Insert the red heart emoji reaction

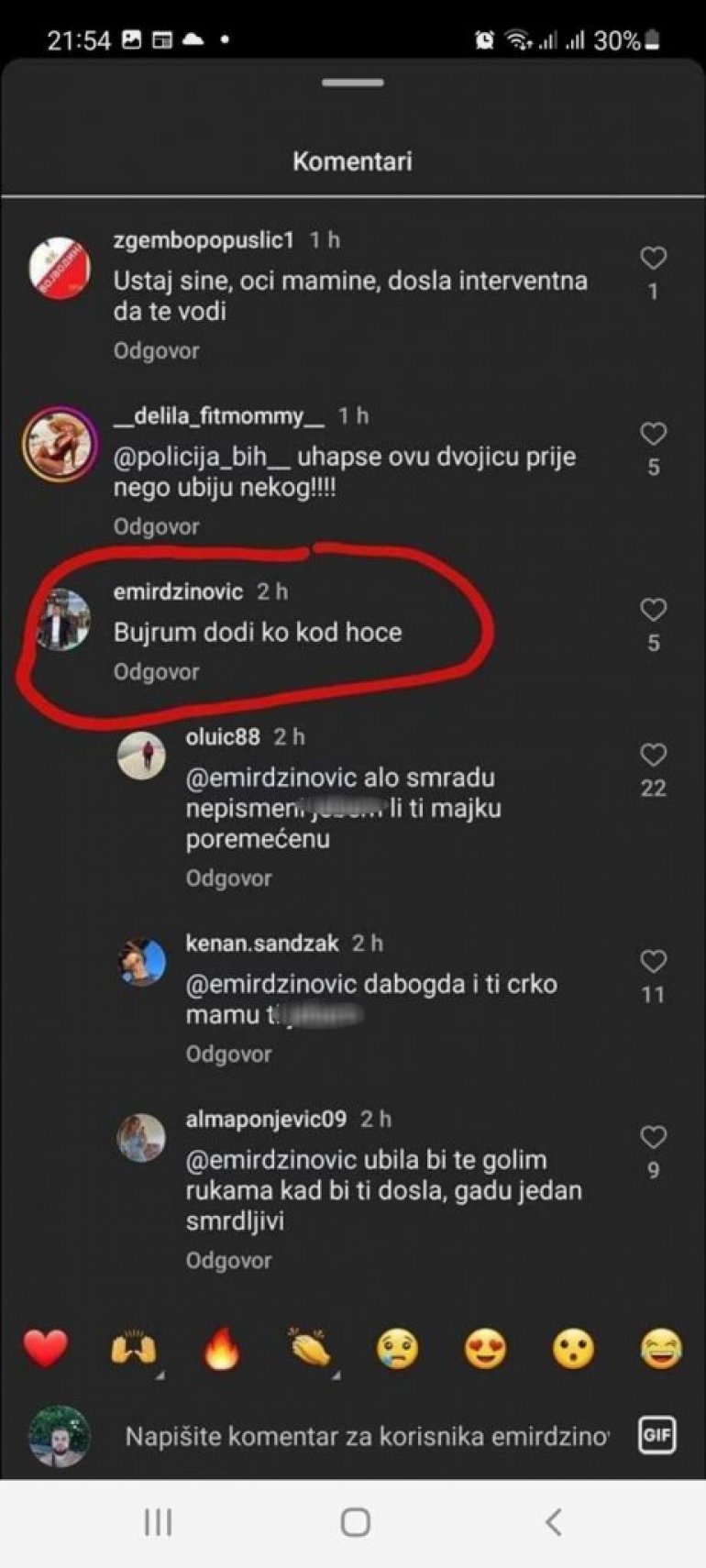click(x=45, y=1349)
